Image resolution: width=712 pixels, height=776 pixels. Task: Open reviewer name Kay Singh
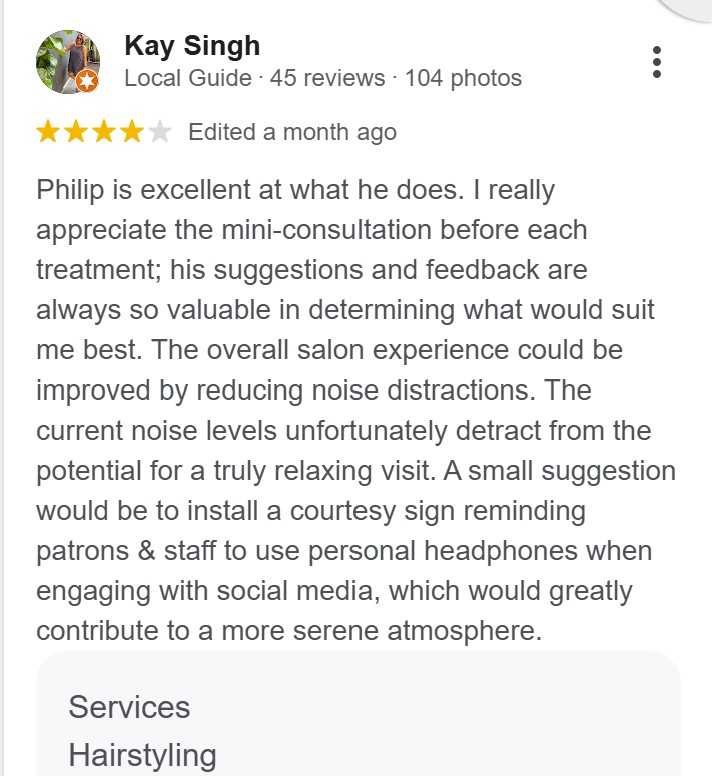(x=192, y=46)
